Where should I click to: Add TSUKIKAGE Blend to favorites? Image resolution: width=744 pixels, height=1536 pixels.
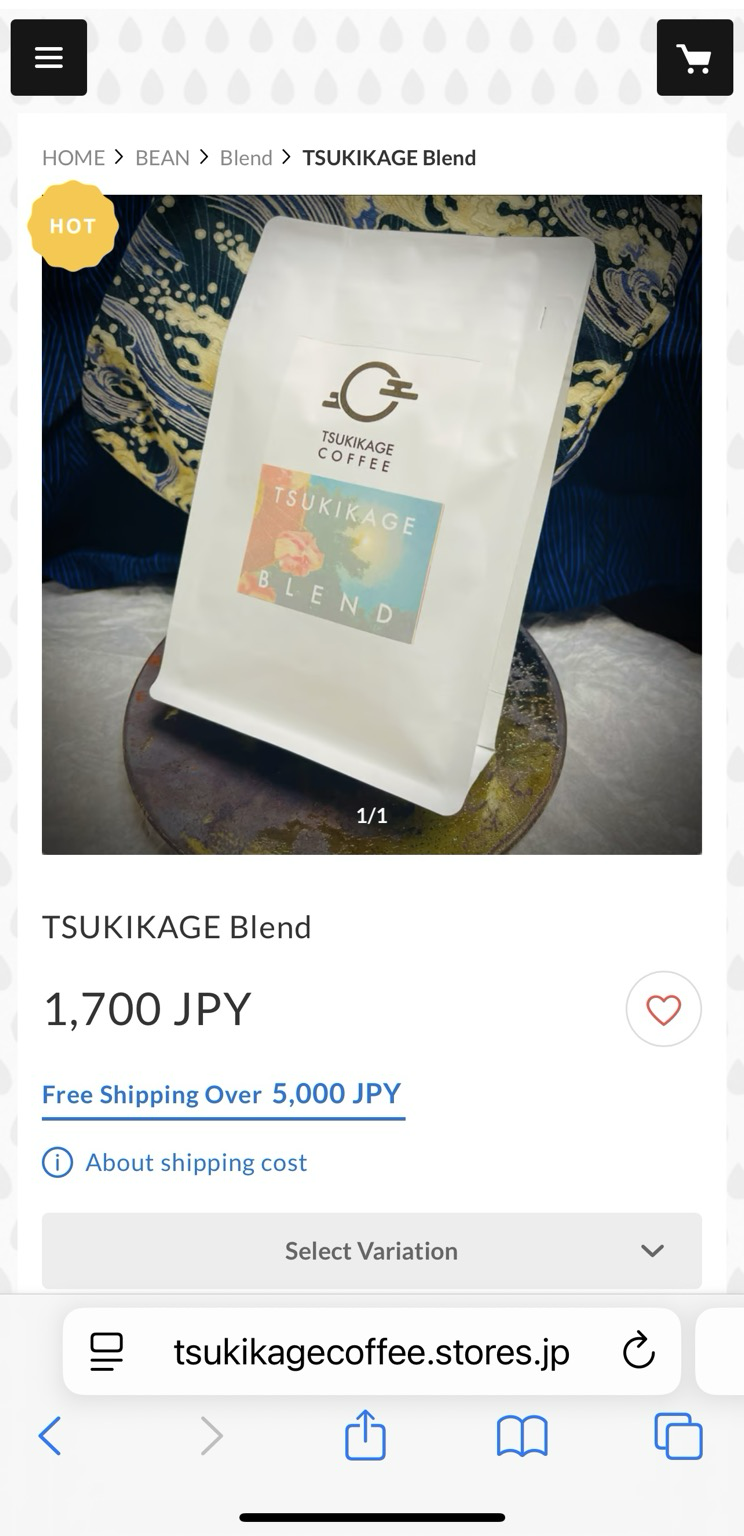[x=663, y=1009]
